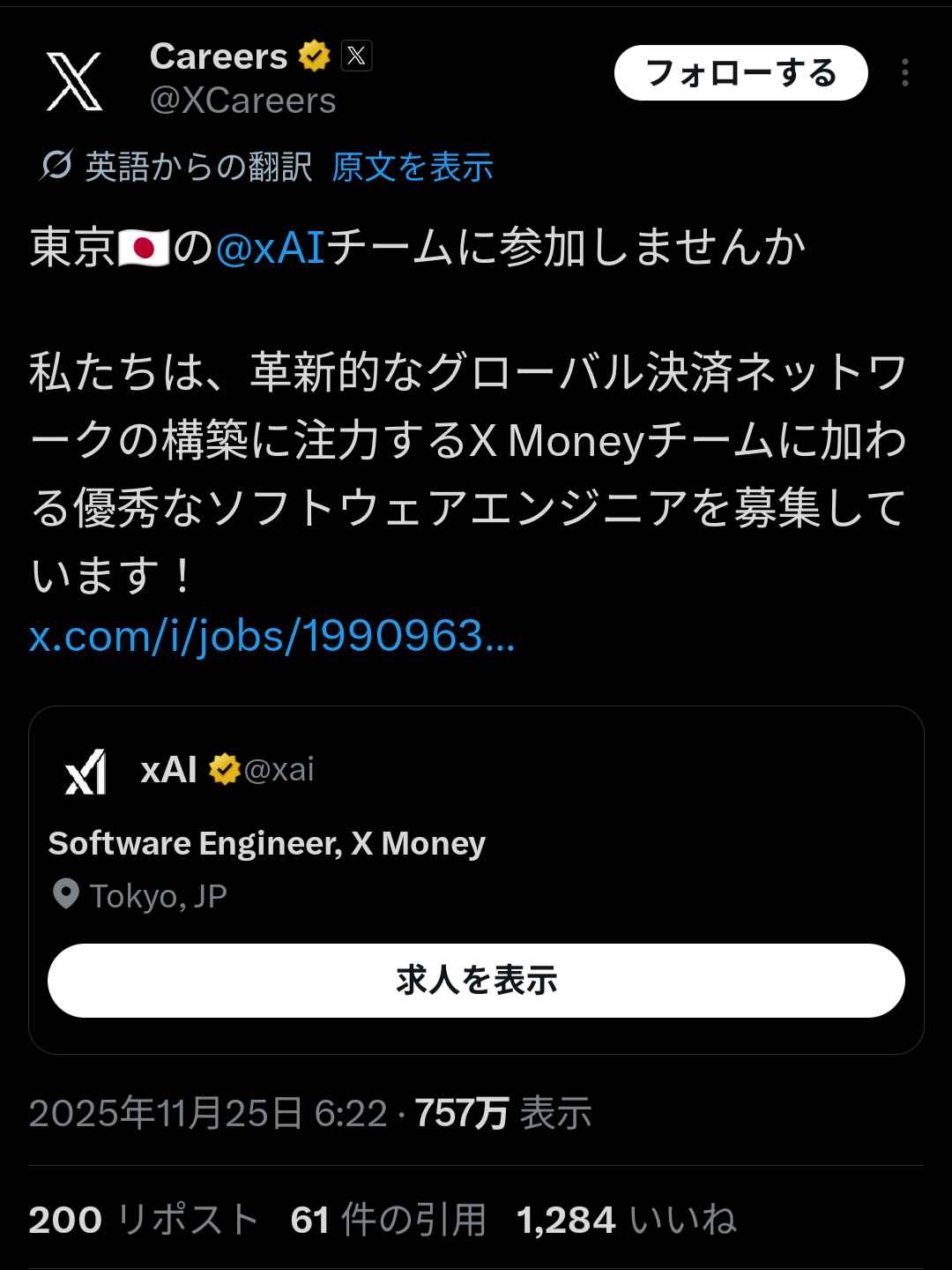View the 61 件の引用 quotes
This screenshot has width=952, height=1270.
388,1221
